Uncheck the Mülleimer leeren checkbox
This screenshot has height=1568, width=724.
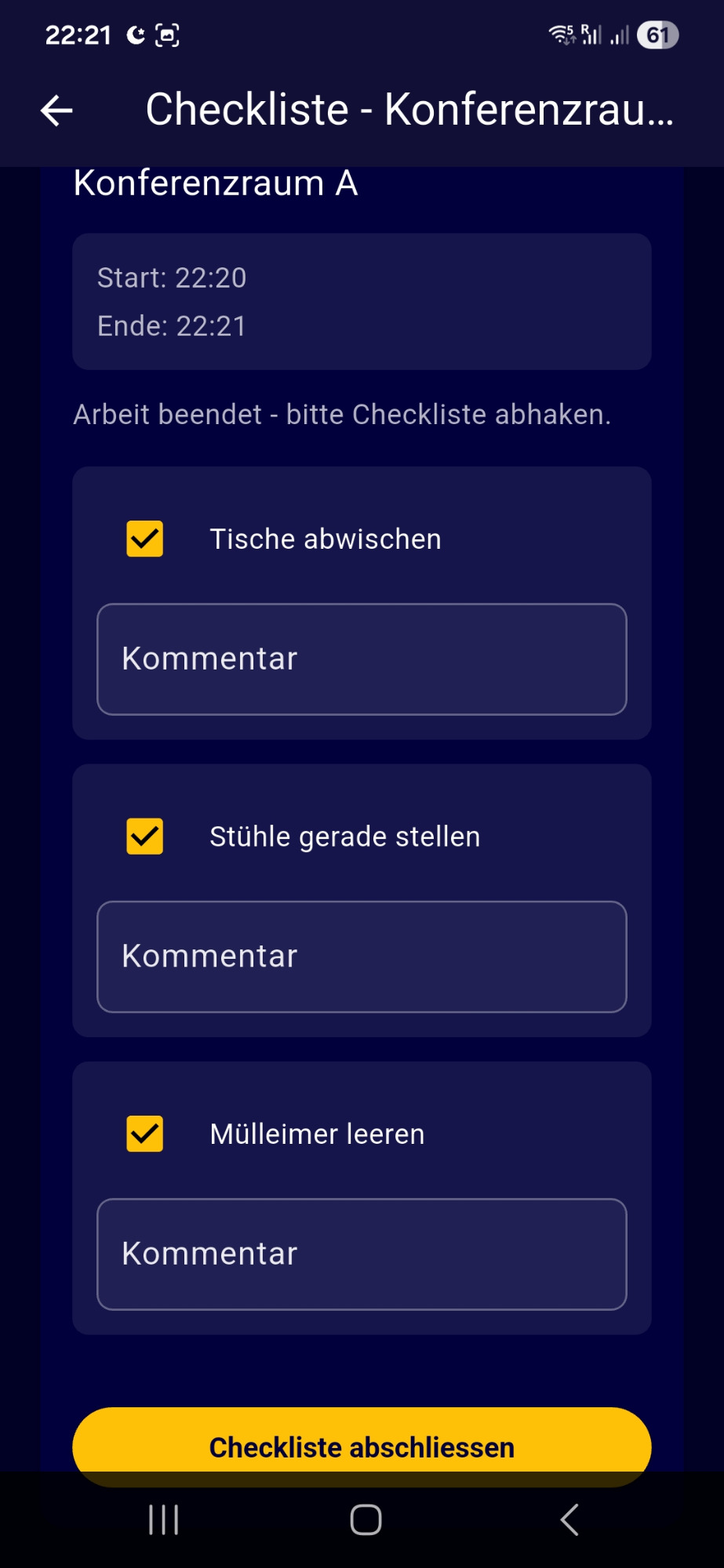(x=145, y=1134)
